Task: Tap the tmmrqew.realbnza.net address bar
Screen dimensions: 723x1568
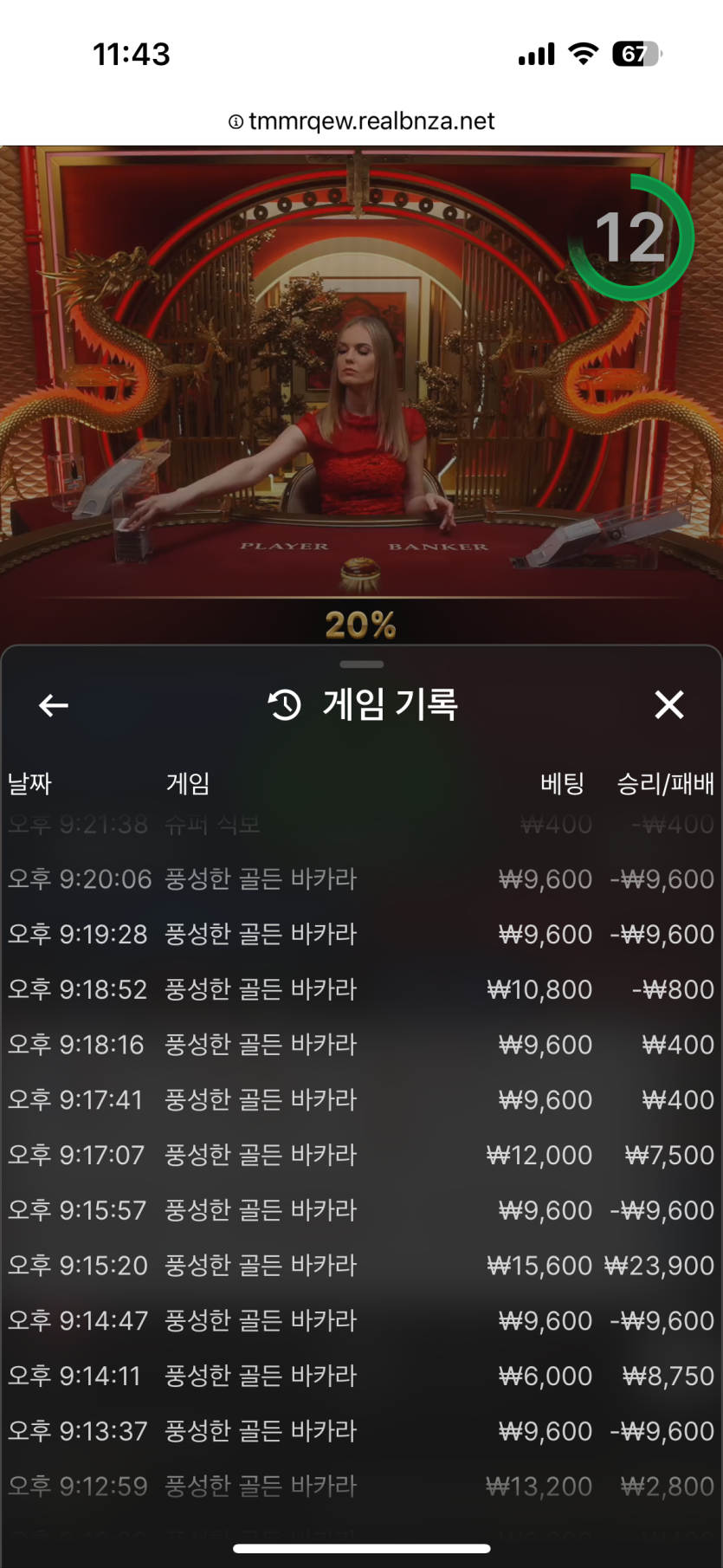Action: 362,121
